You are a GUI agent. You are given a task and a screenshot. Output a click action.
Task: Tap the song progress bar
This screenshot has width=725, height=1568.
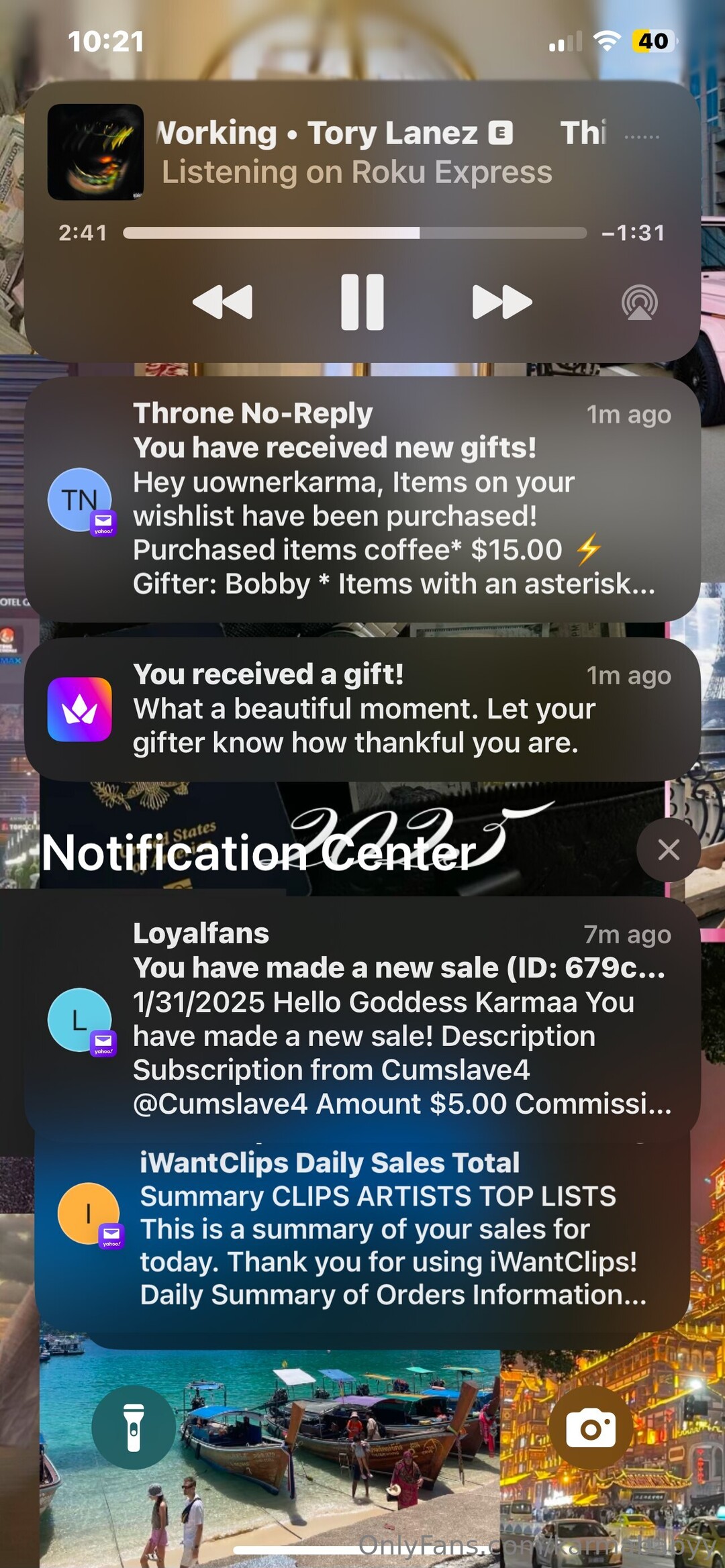click(x=354, y=233)
